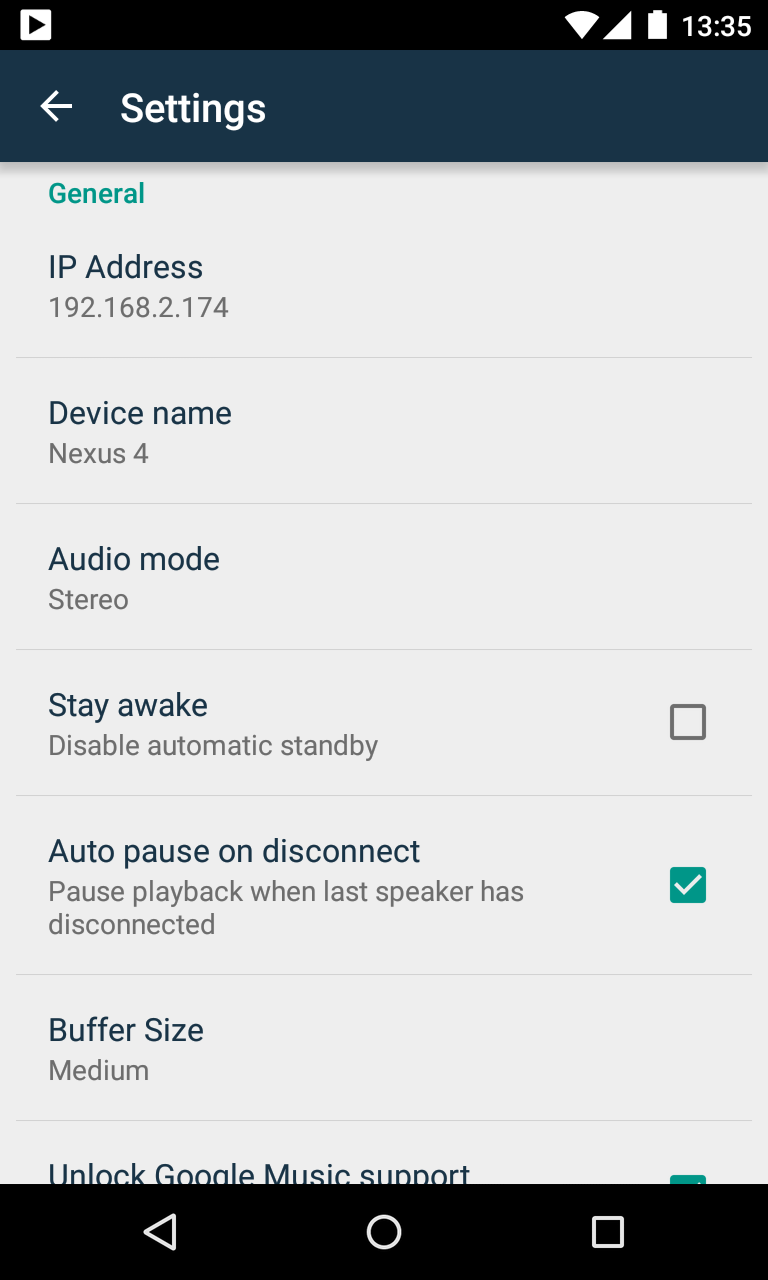
Task: Tap the Settings title in the app bar
Action: point(193,107)
